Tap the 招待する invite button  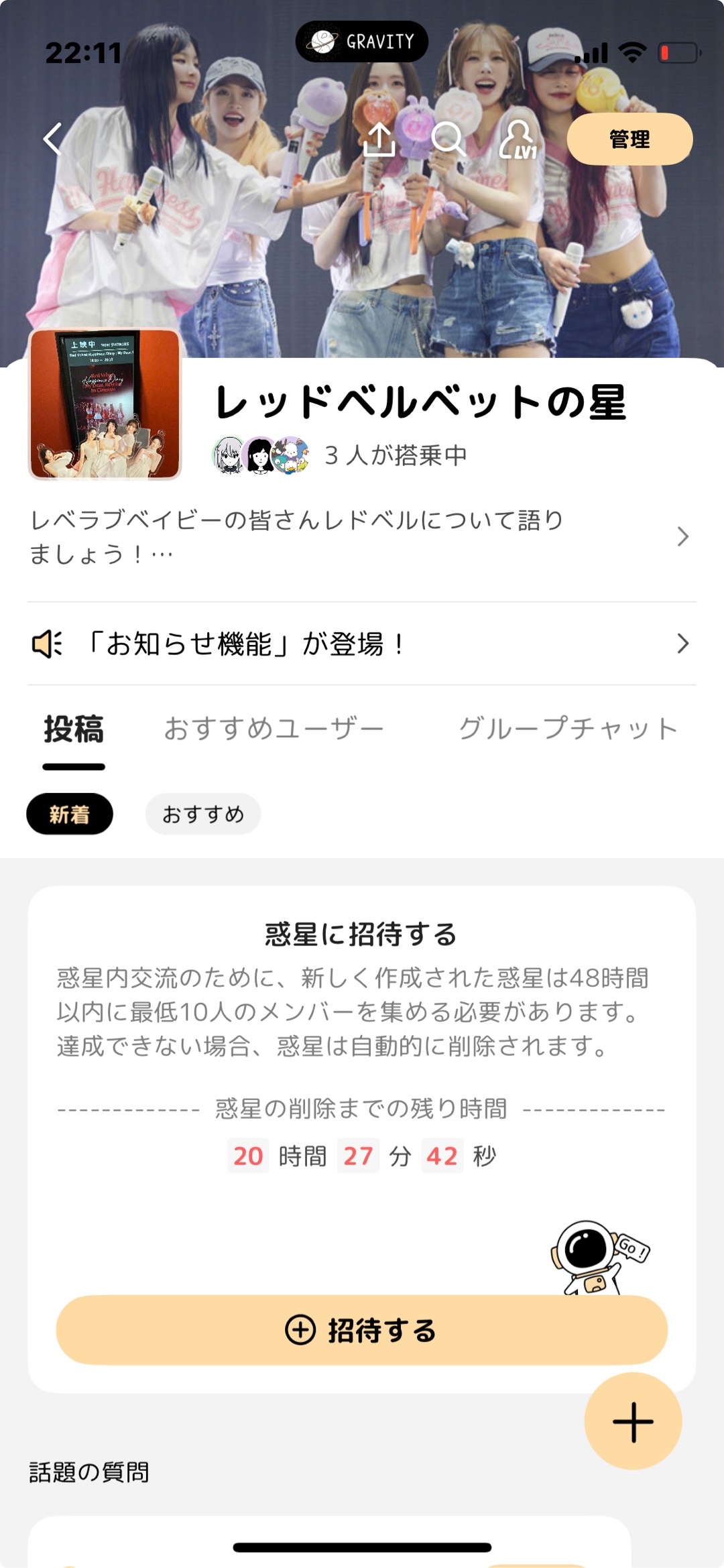click(x=362, y=1330)
